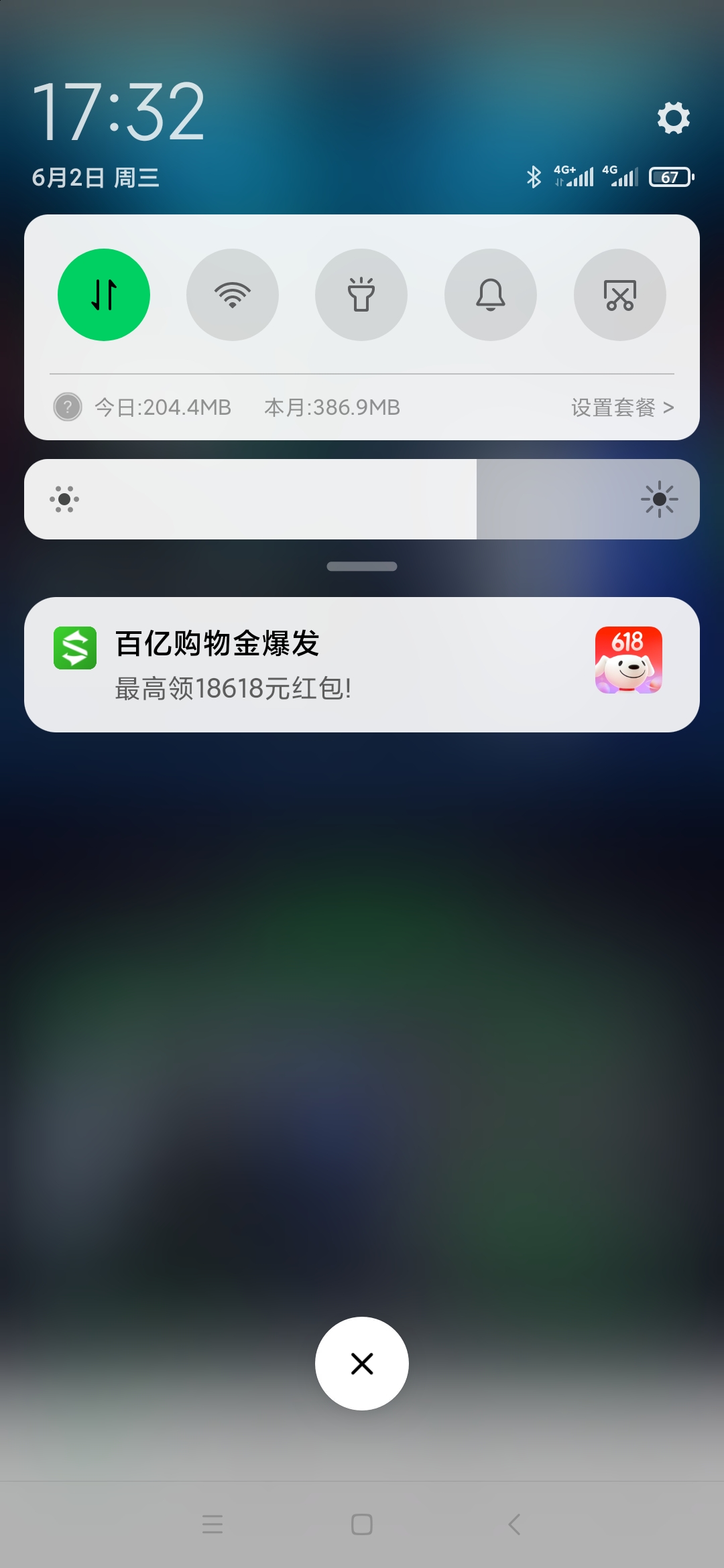Open settings via the gear icon
Image resolution: width=724 pixels, height=1568 pixels.
673,118
